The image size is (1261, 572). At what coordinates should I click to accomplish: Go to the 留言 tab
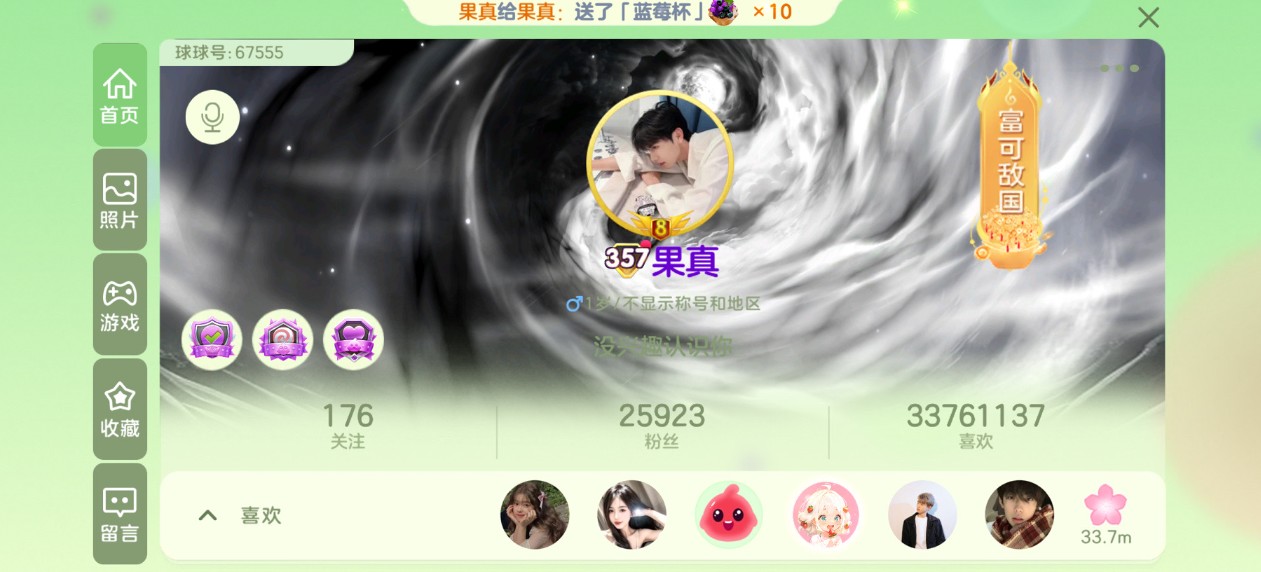119,514
